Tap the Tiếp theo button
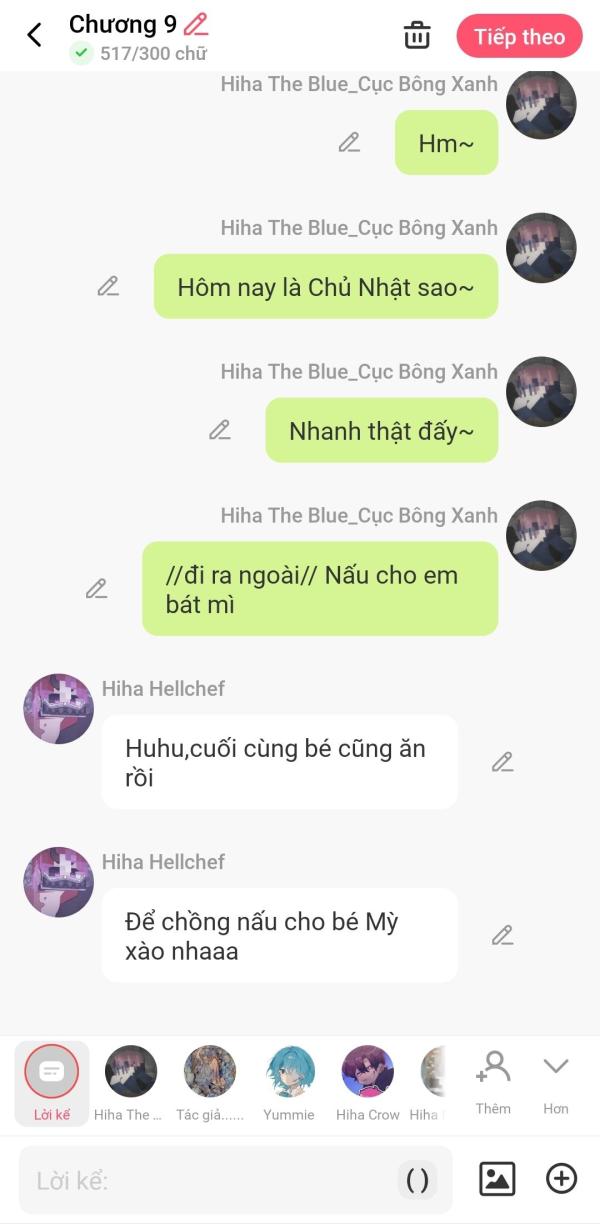The height and width of the screenshot is (1224, 600). pos(519,37)
